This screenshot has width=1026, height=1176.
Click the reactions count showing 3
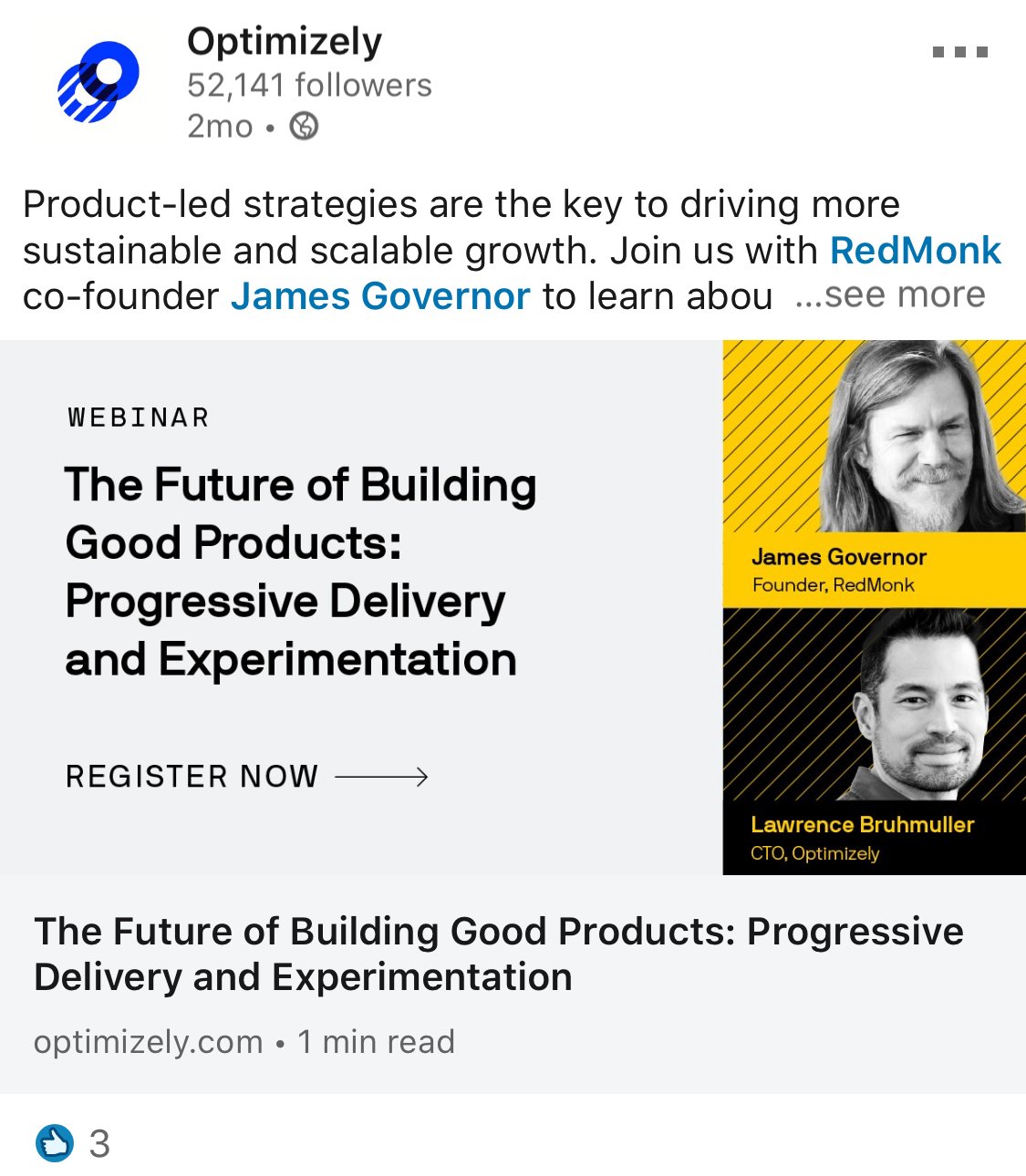coord(98,1142)
